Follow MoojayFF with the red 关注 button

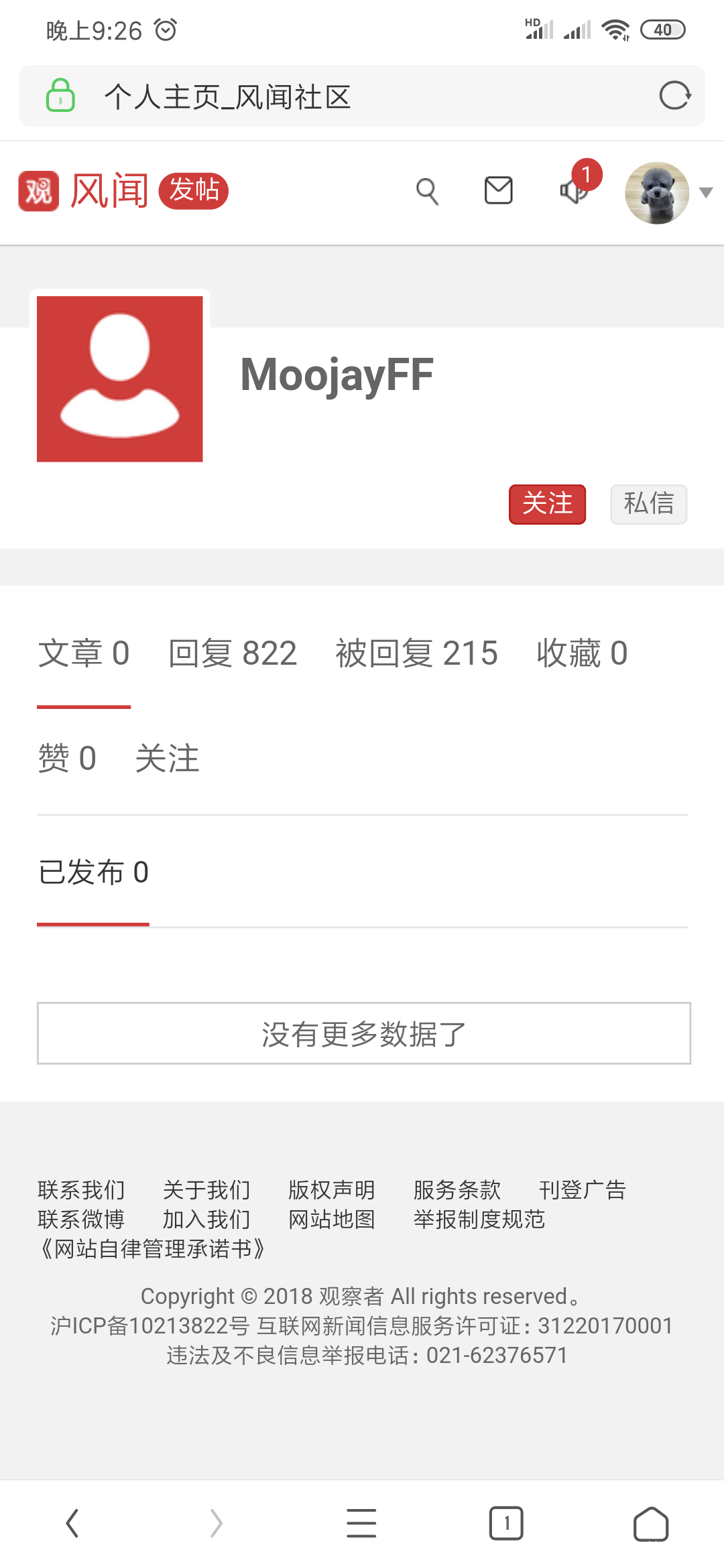point(547,504)
